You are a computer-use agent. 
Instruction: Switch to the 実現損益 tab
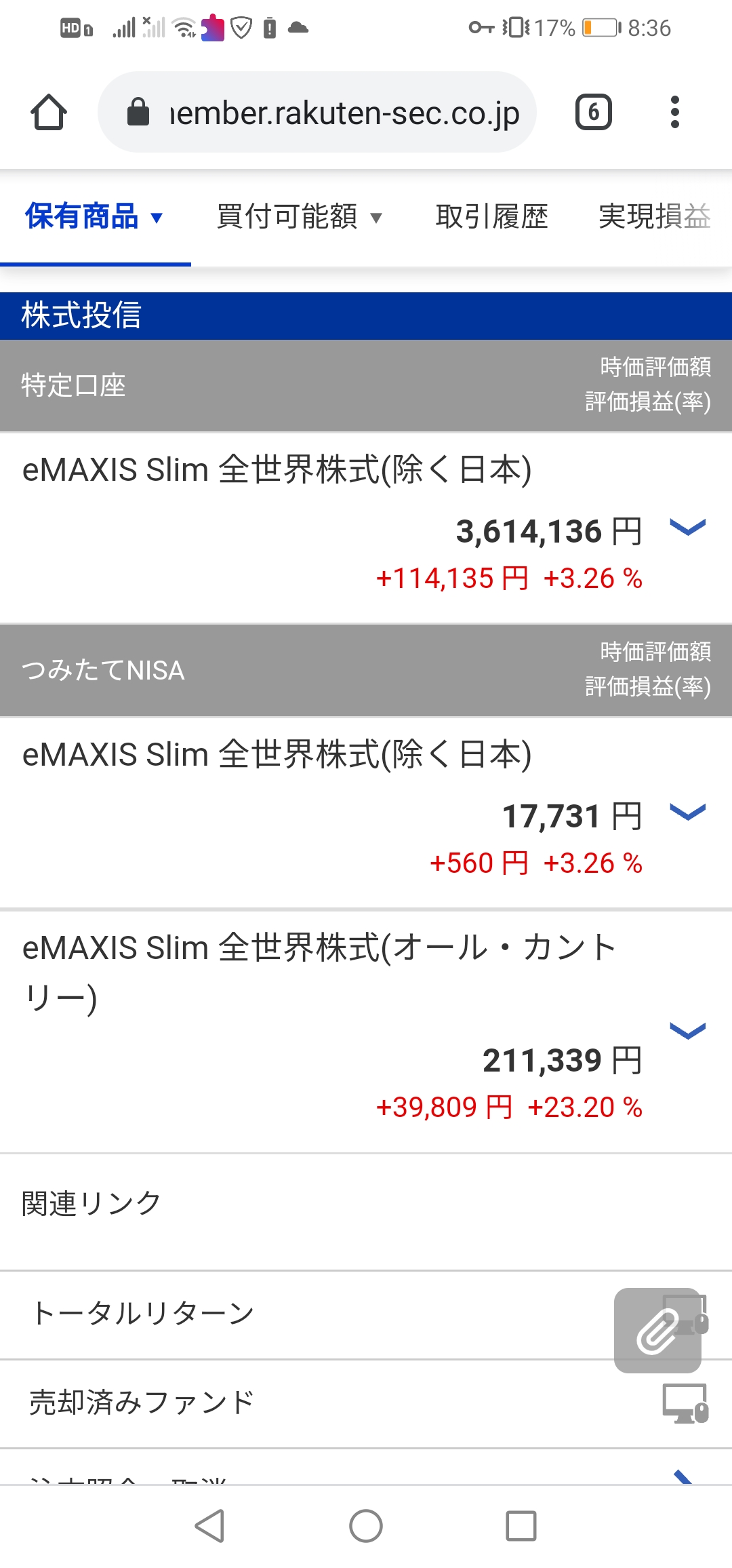coord(655,217)
